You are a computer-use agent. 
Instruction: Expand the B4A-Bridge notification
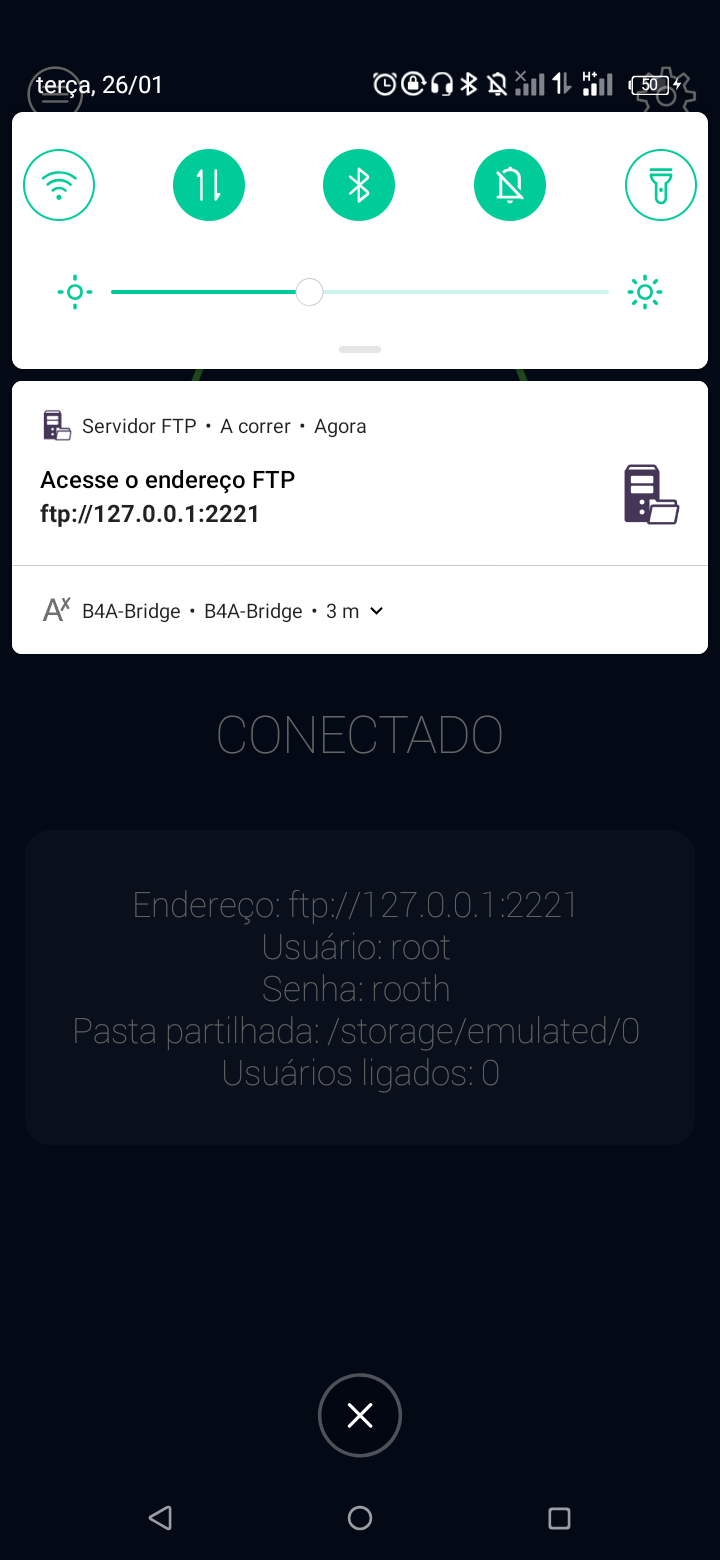point(377,611)
